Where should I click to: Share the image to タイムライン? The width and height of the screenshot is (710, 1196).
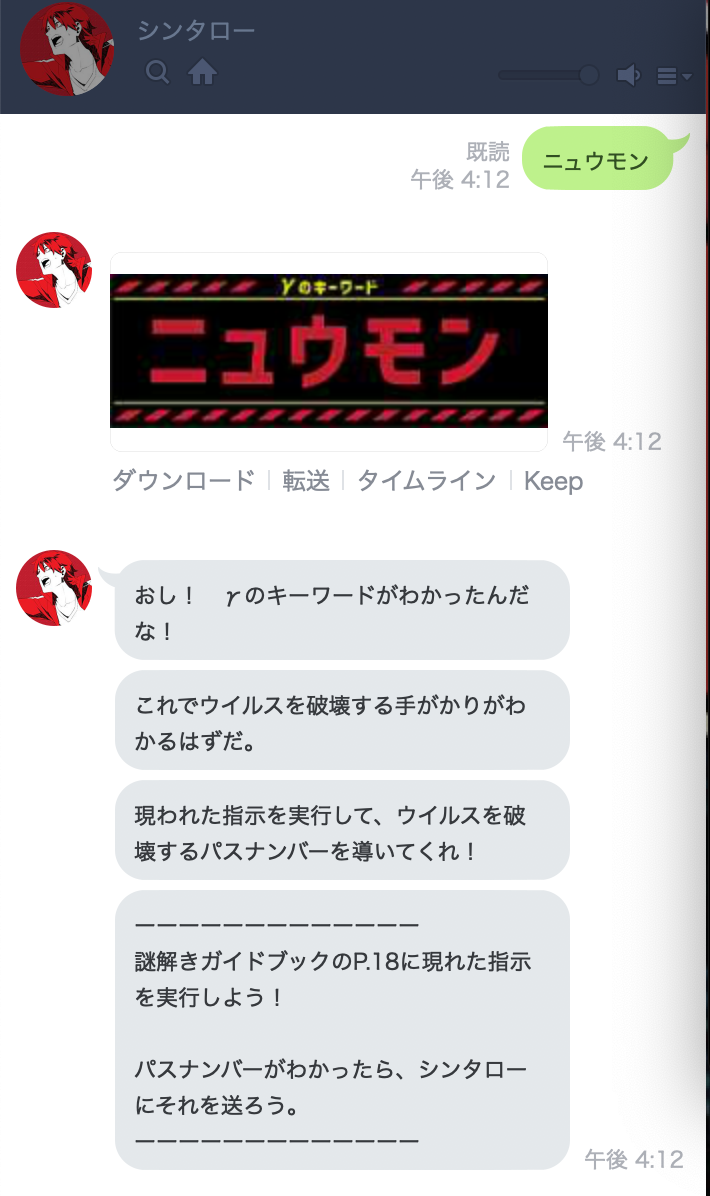(426, 481)
